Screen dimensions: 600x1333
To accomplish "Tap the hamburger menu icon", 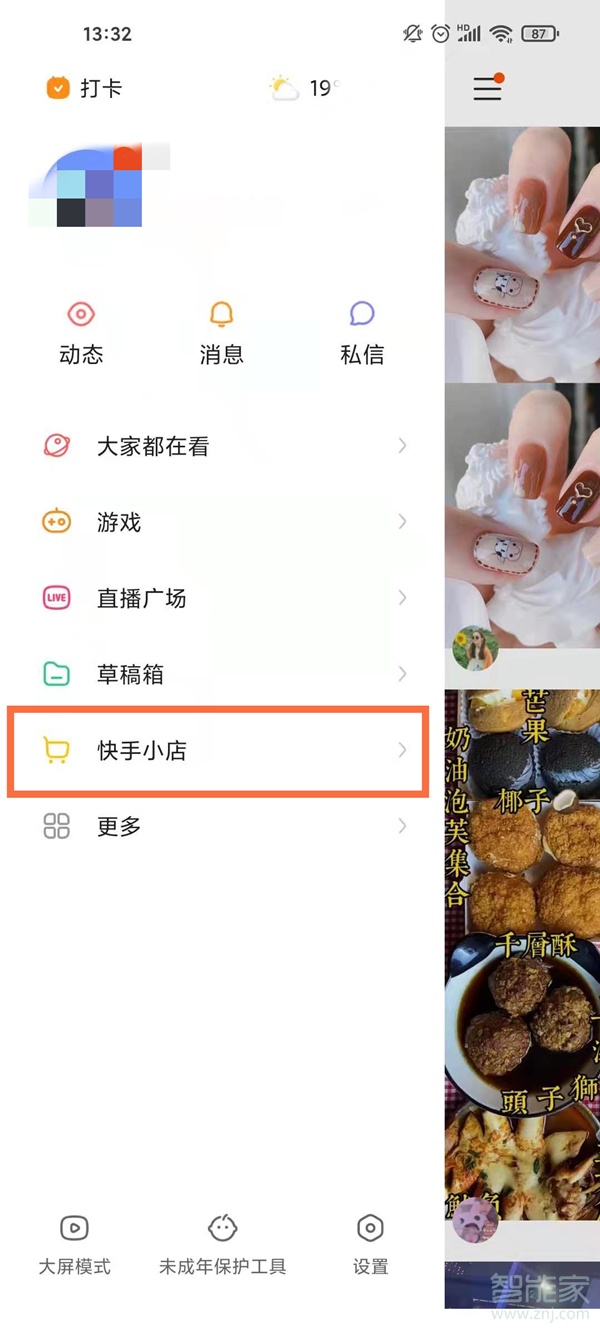I will (488, 88).
